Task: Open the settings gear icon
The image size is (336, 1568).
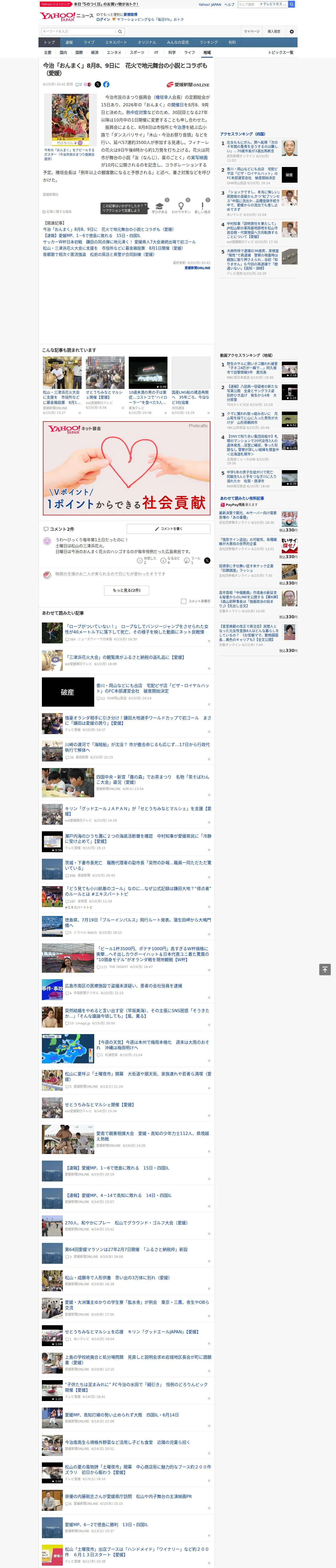Action: (x=292, y=31)
